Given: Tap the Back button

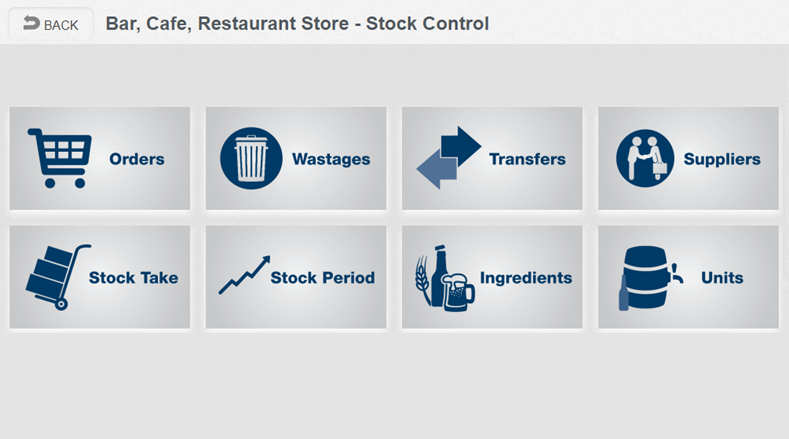Looking at the screenshot, I should 50,24.
